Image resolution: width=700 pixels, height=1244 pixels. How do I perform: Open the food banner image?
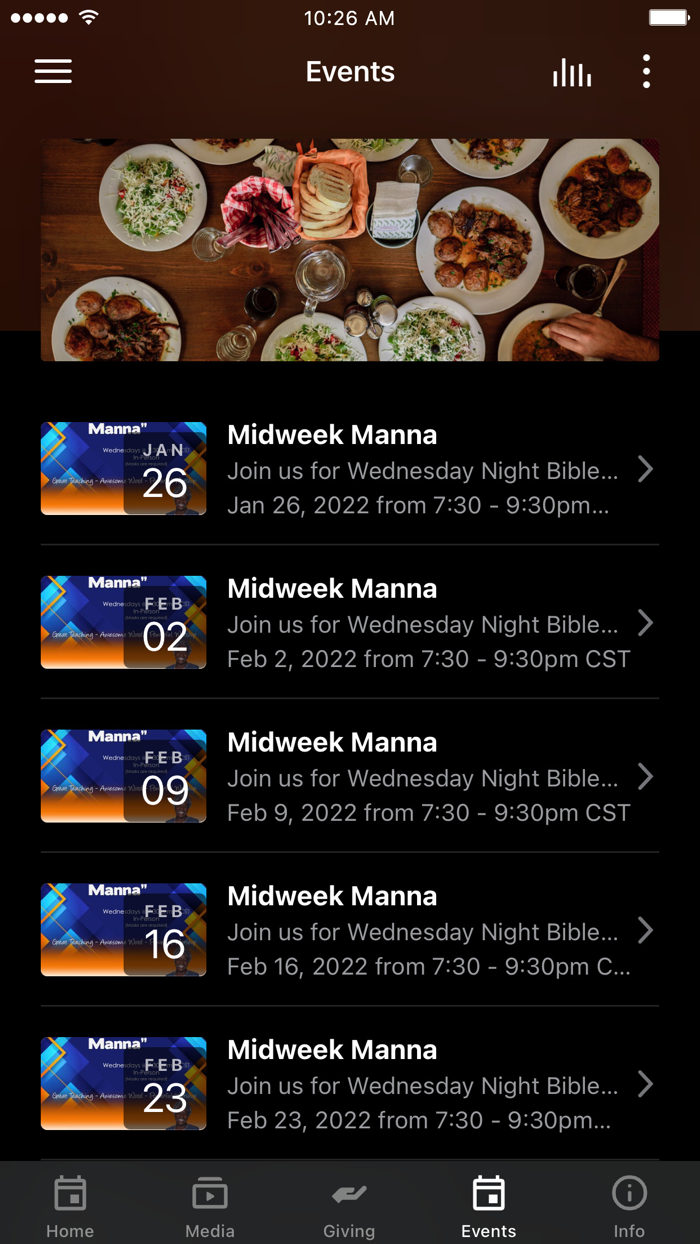tap(350, 249)
